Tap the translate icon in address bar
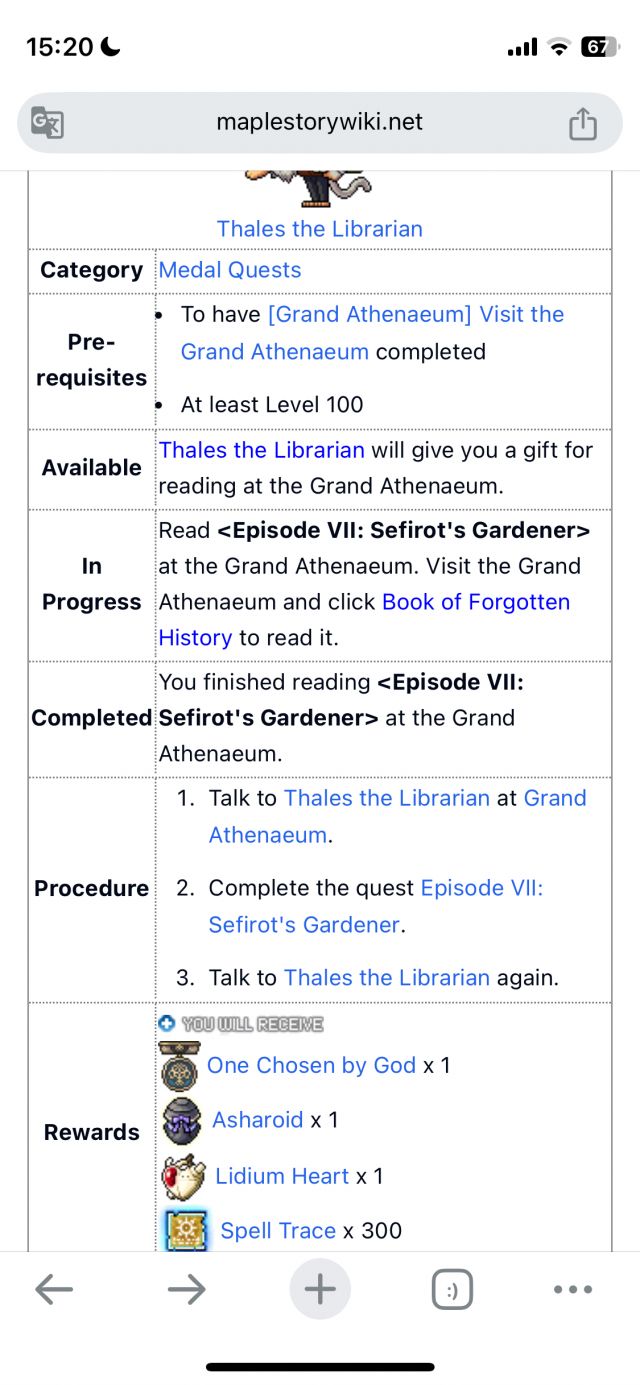The height and width of the screenshot is (1385, 640). [48, 122]
